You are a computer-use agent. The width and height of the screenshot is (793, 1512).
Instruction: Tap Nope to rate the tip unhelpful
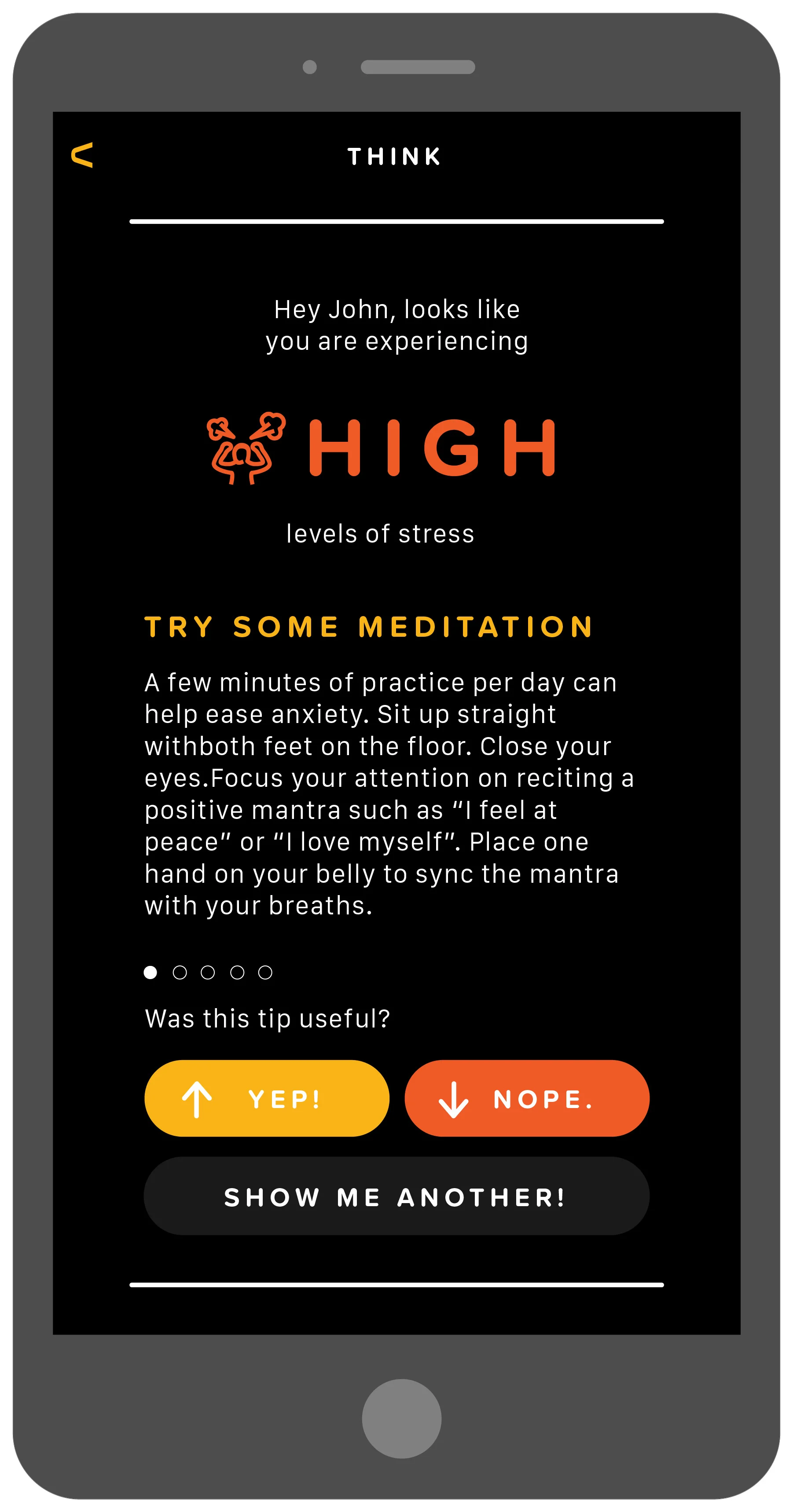point(526,1098)
